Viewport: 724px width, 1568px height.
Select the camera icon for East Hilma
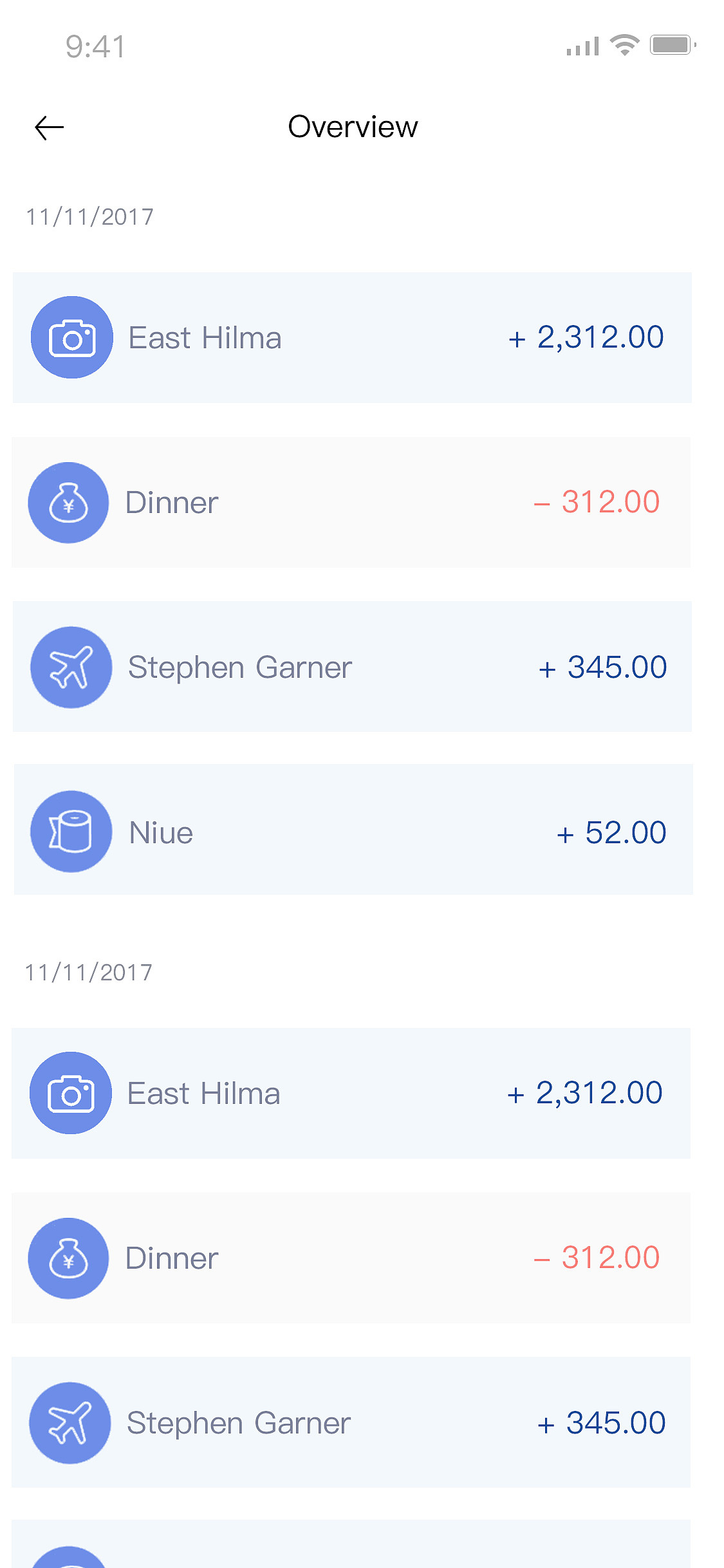[71, 337]
